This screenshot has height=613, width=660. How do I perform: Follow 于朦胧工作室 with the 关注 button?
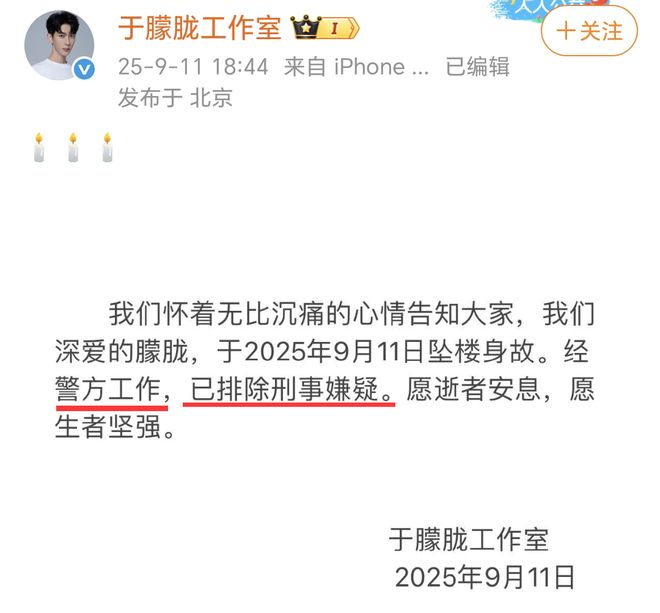pyautogui.click(x=589, y=30)
